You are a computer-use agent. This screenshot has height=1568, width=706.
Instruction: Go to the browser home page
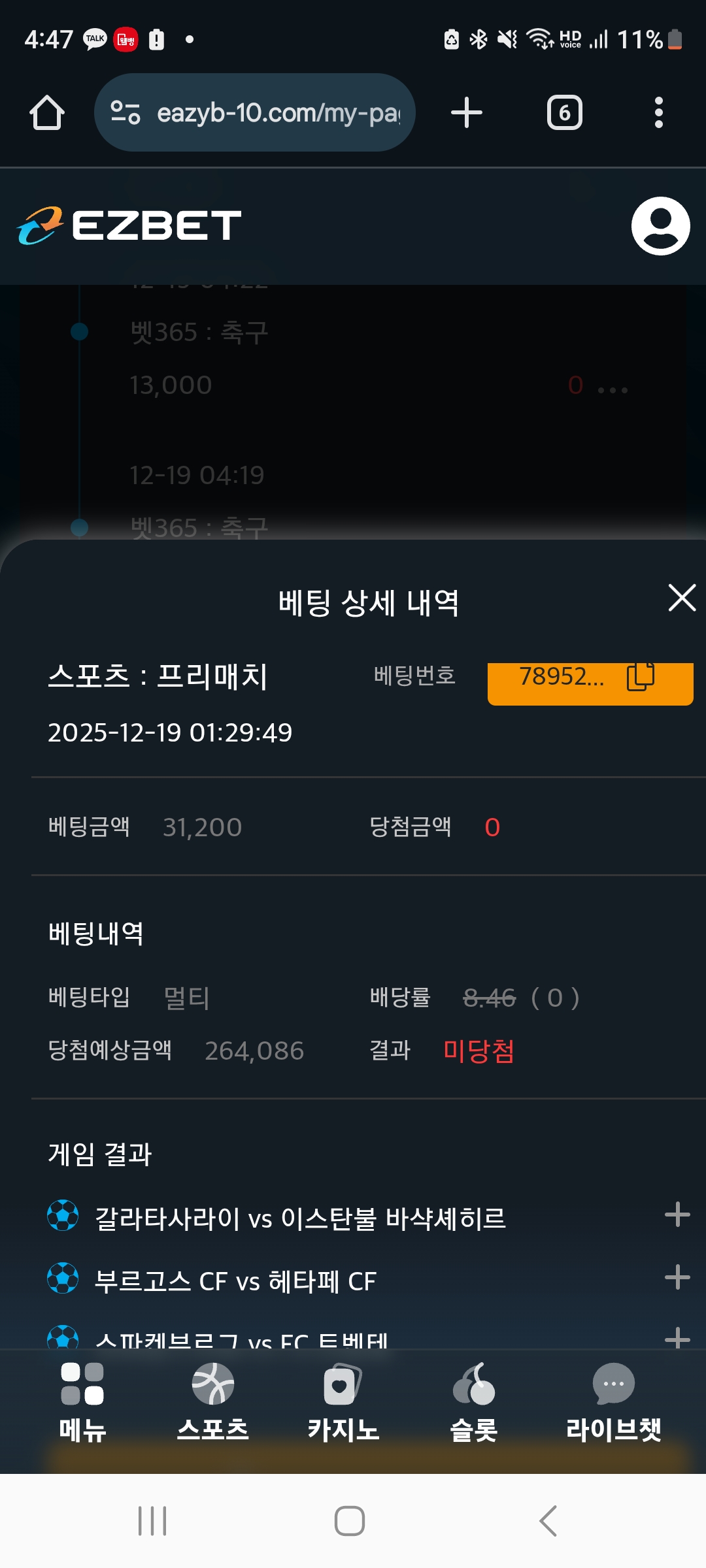click(47, 113)
